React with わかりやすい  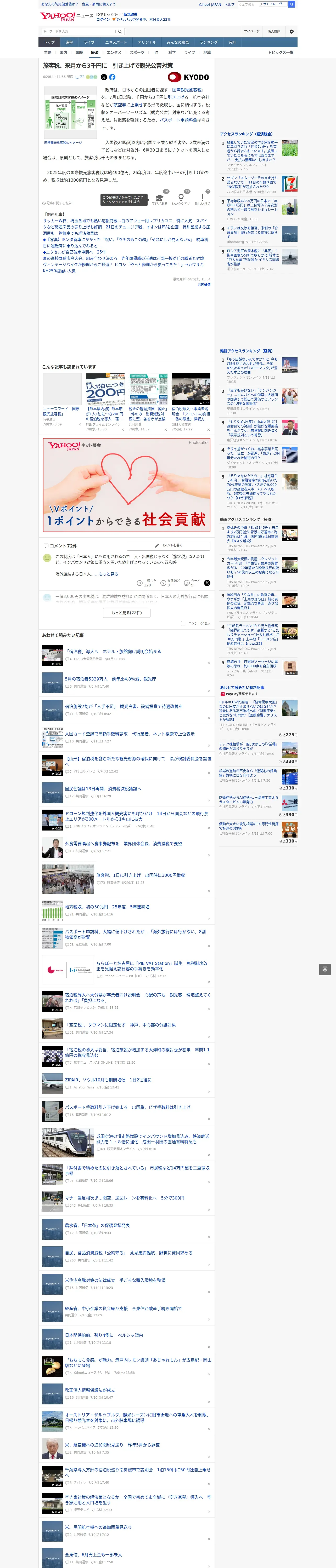[181, 200]
